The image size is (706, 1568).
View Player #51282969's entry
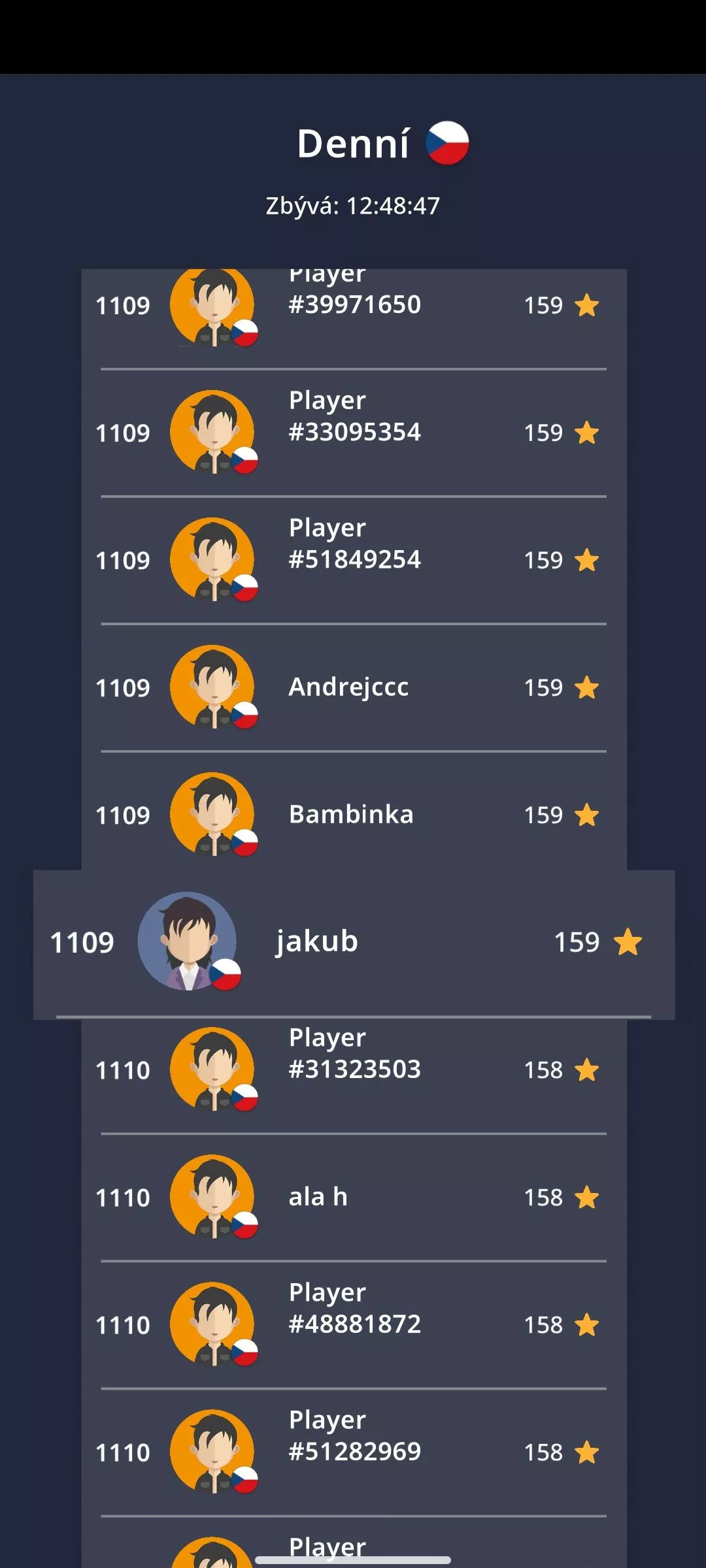pyautogui.click(x=354, y=1452)
